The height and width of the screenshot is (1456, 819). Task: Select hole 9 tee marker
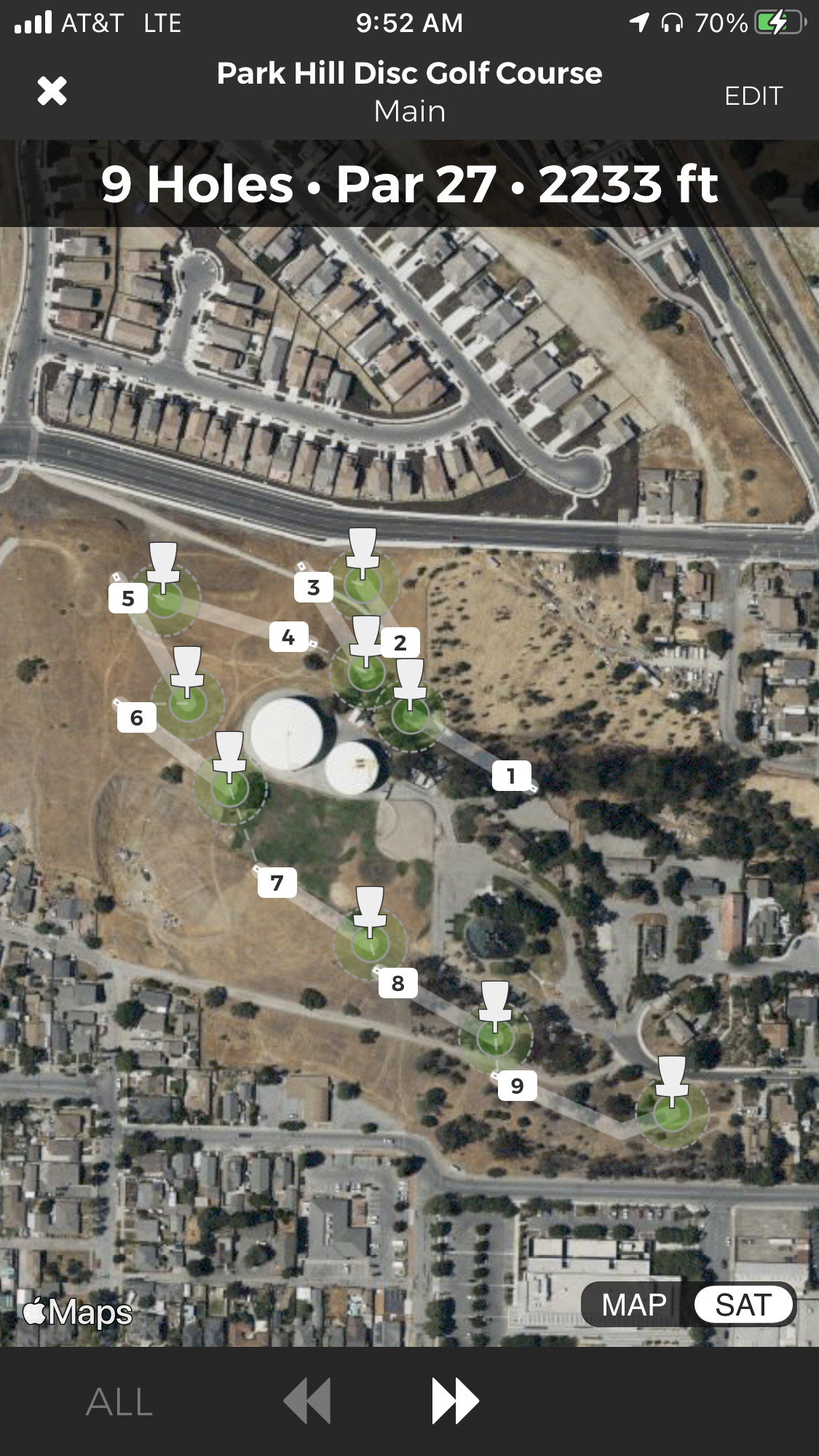(517, 1086)
